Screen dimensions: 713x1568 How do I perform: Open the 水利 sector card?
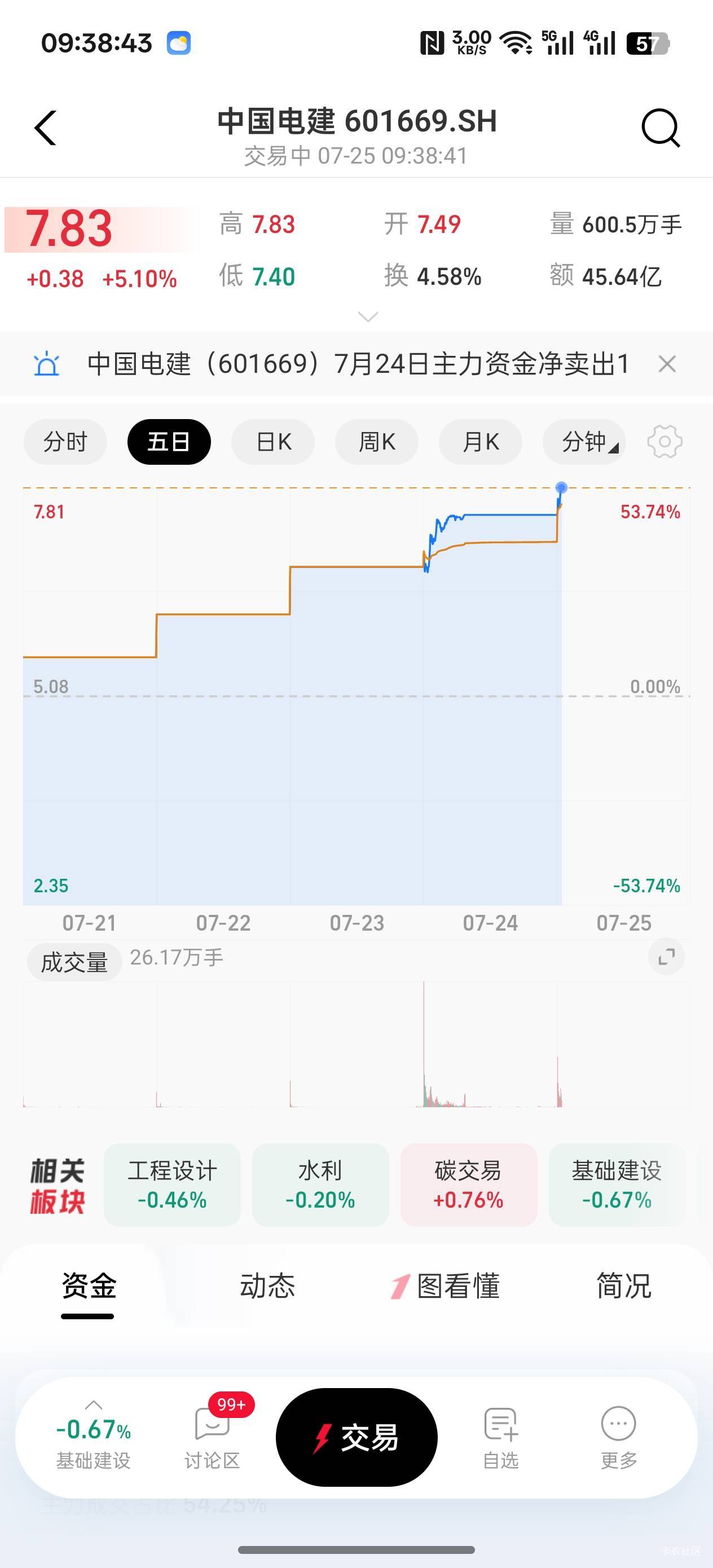pyautogui.click(x=320, y=1184)
